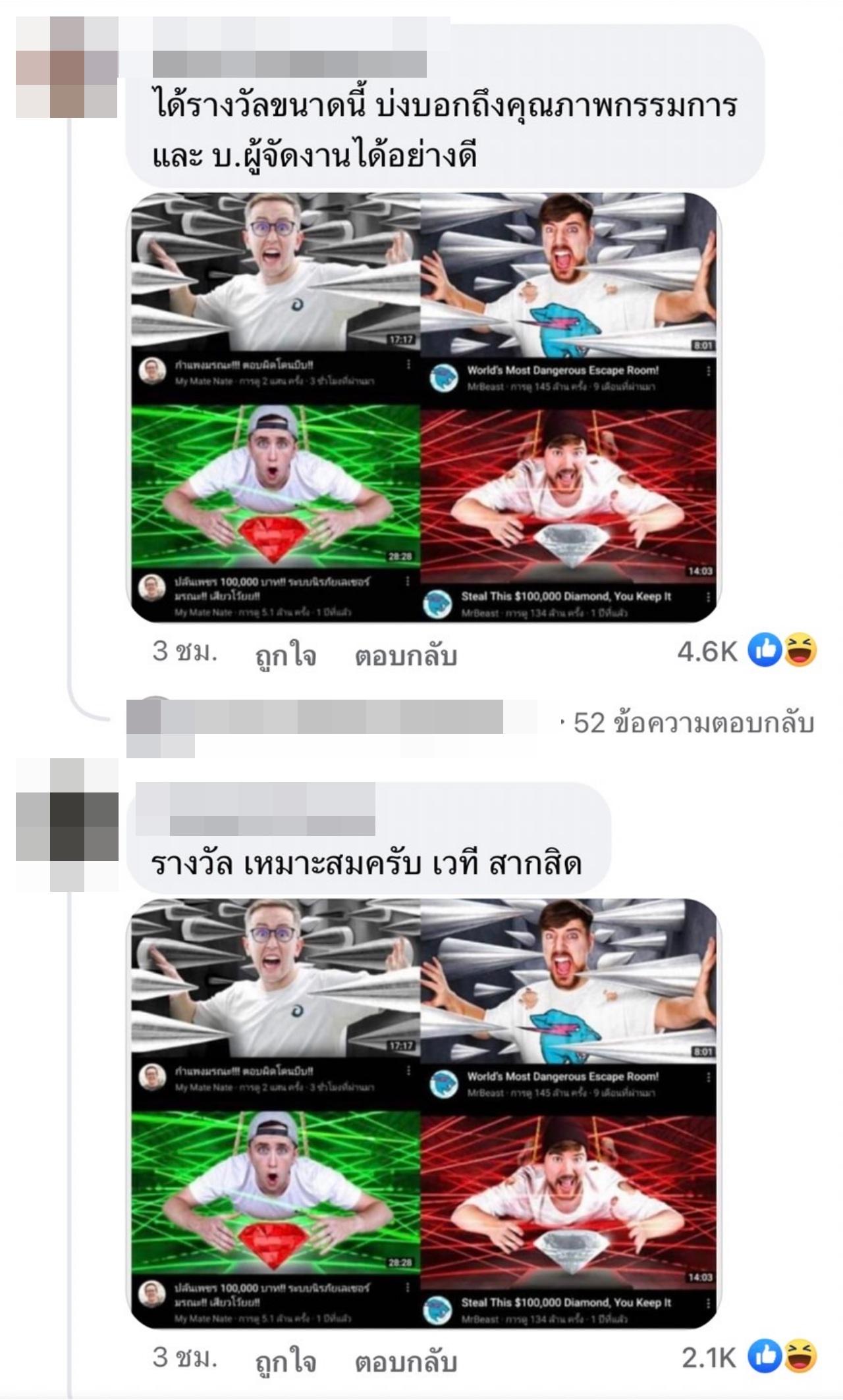The width and height of the screenshot is (843, 1400).
Task: Open image attached to the 2.1K-reaction comment
Action: [x=423, y=1114]
